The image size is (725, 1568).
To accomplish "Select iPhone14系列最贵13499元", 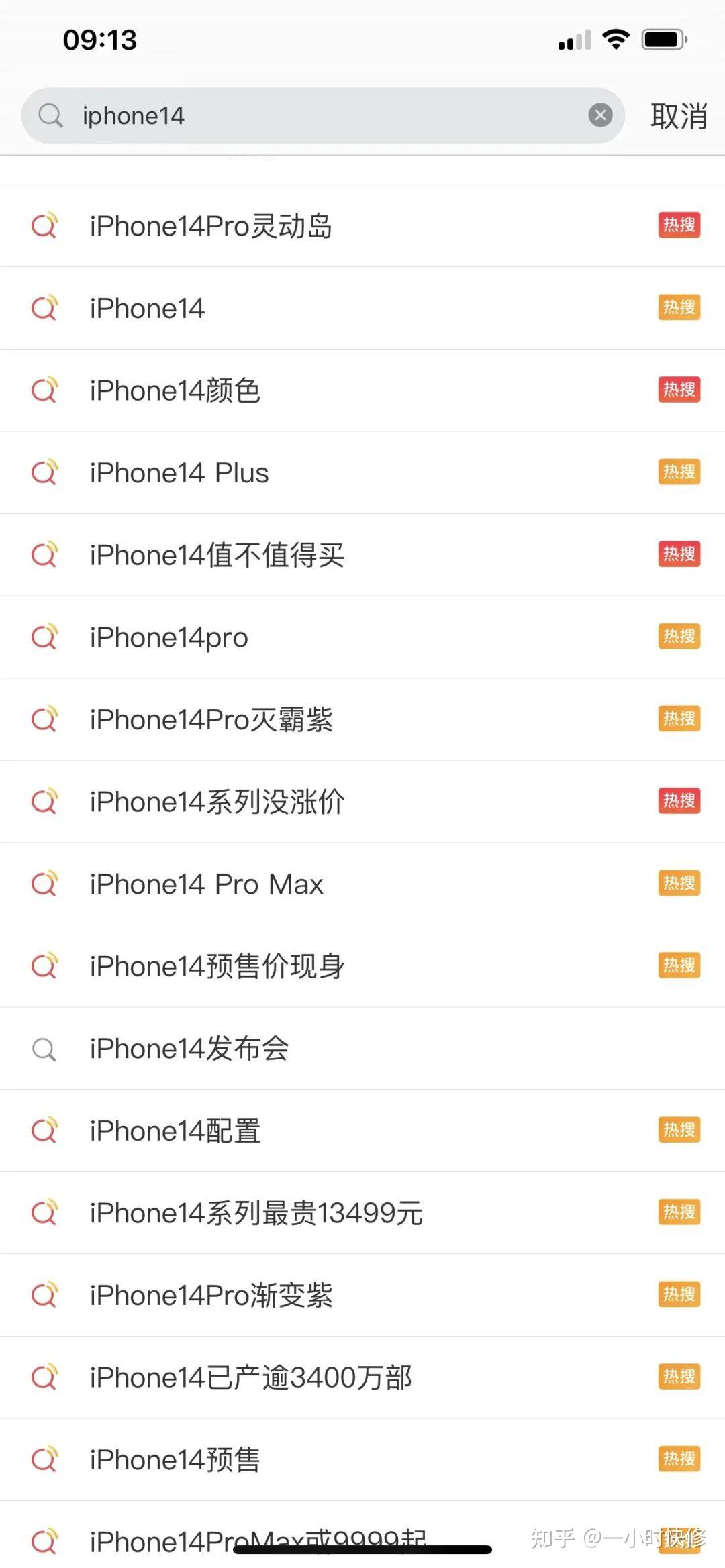I will pyautogui.click(x=256, y=1213).
